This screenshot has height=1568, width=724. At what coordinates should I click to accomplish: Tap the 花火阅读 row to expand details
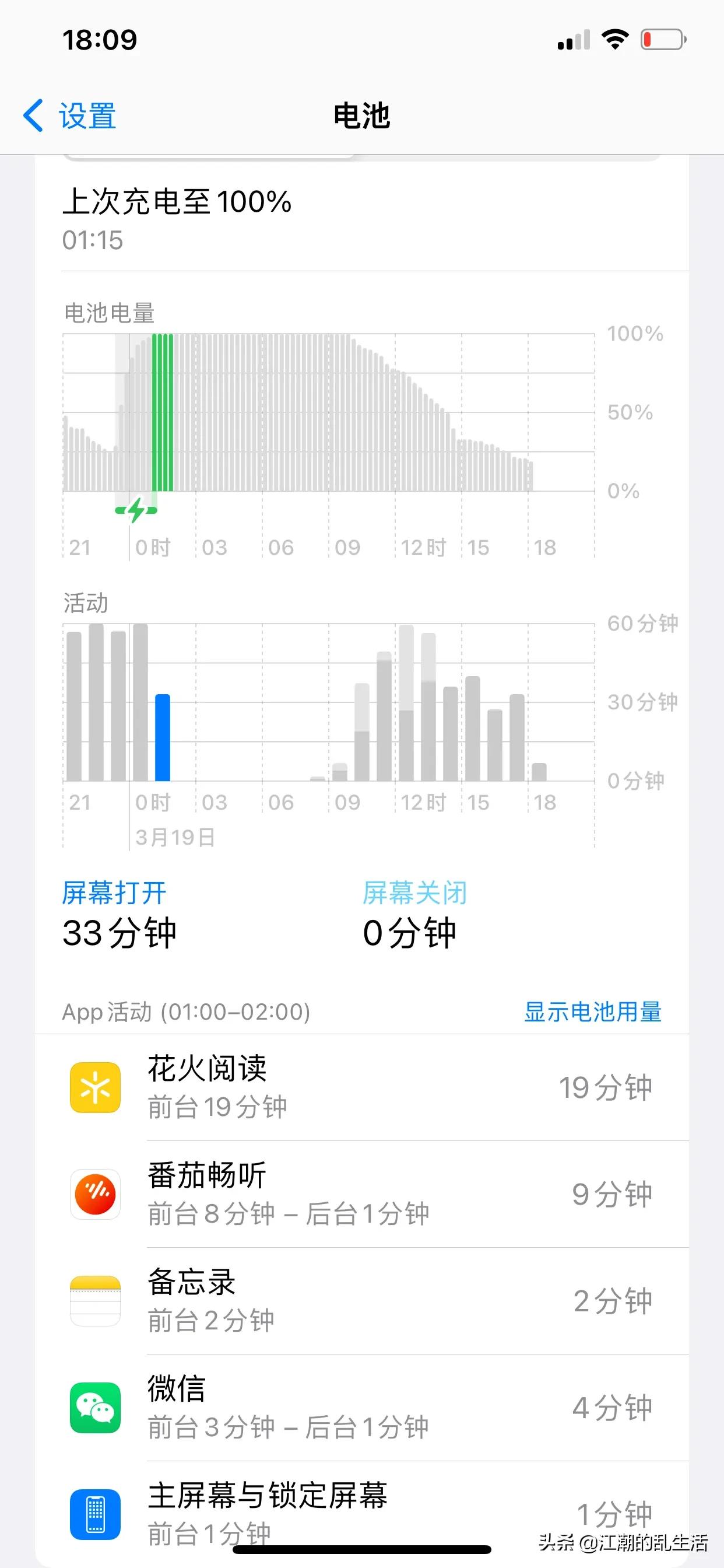[x=365, y=1087]
